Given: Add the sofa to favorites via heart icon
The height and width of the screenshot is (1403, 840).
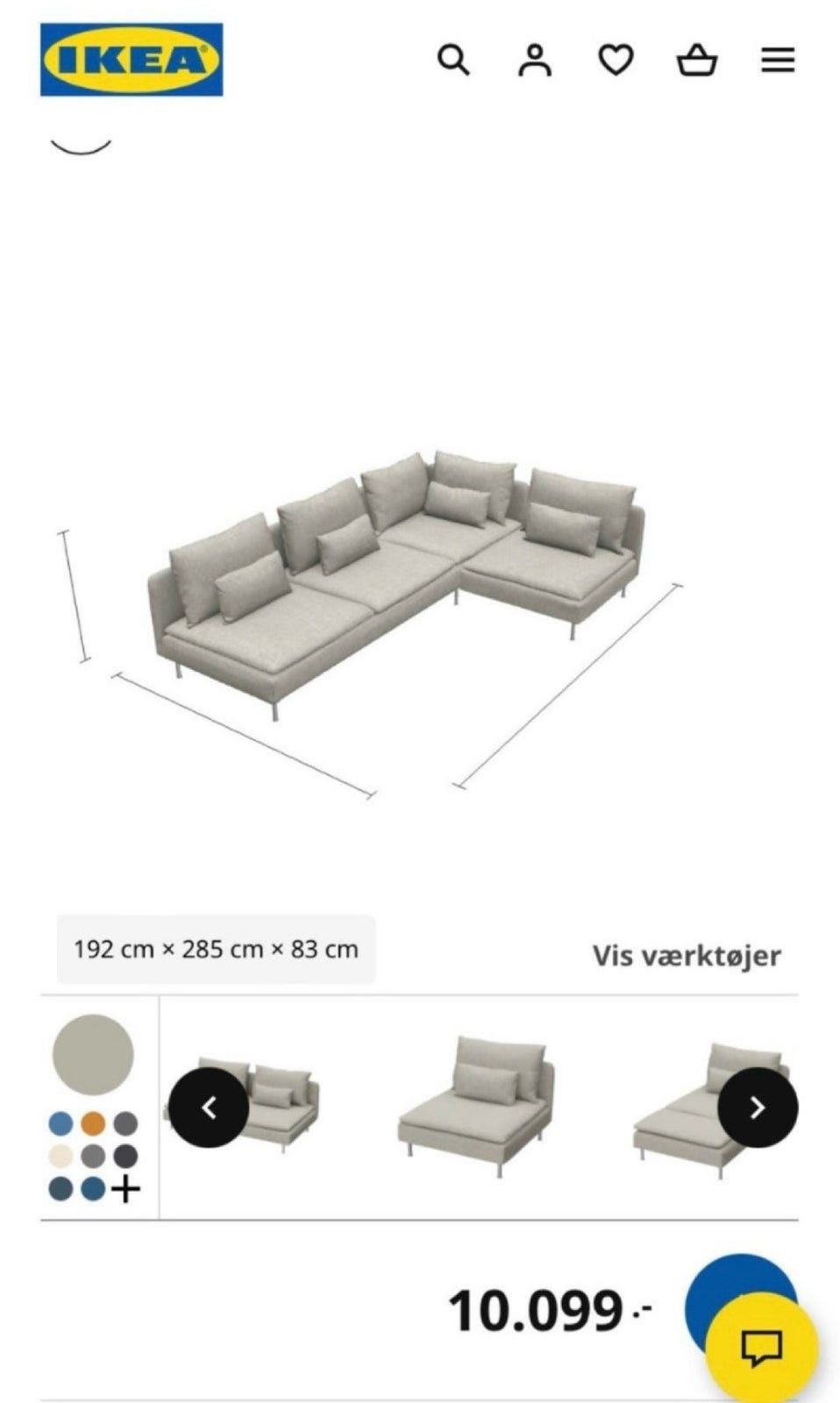Looking at the screenshot, I should pos(616,61).
